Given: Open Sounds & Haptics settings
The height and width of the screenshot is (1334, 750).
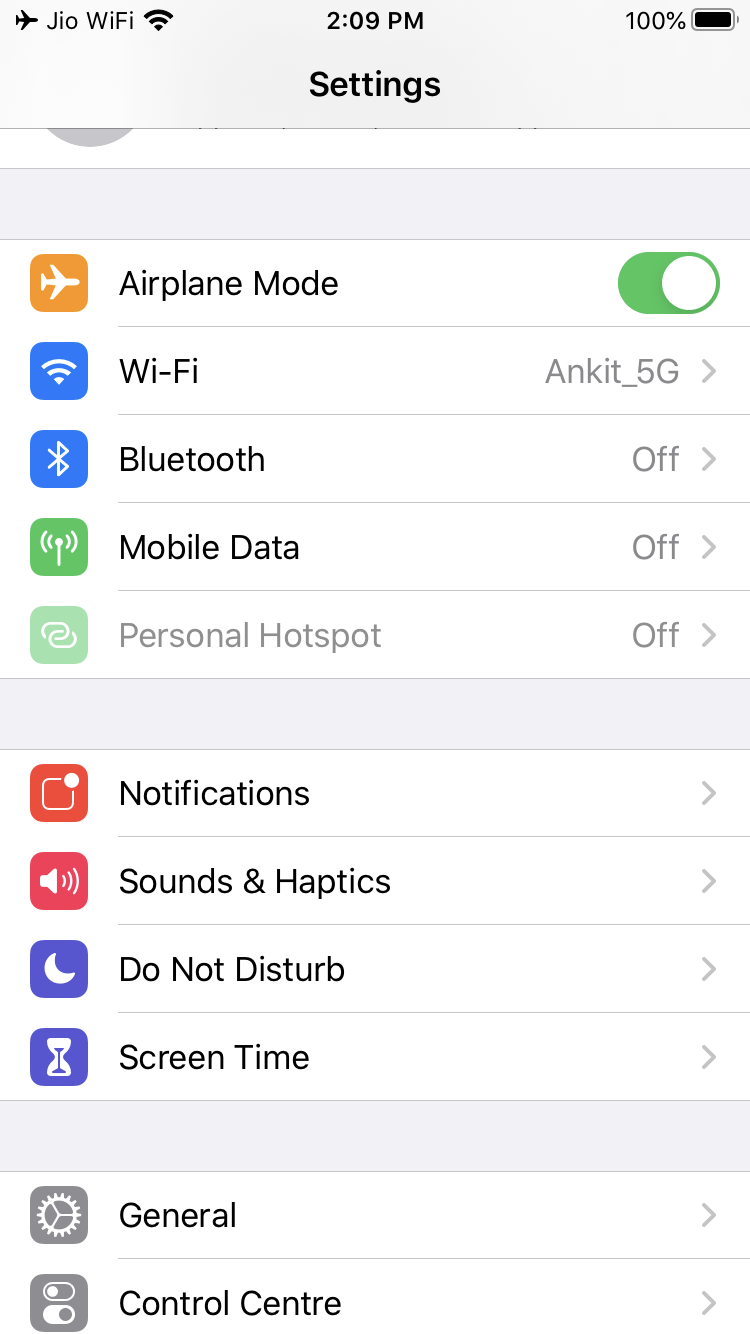Looking at the screenshot, I should click(375, 881).
